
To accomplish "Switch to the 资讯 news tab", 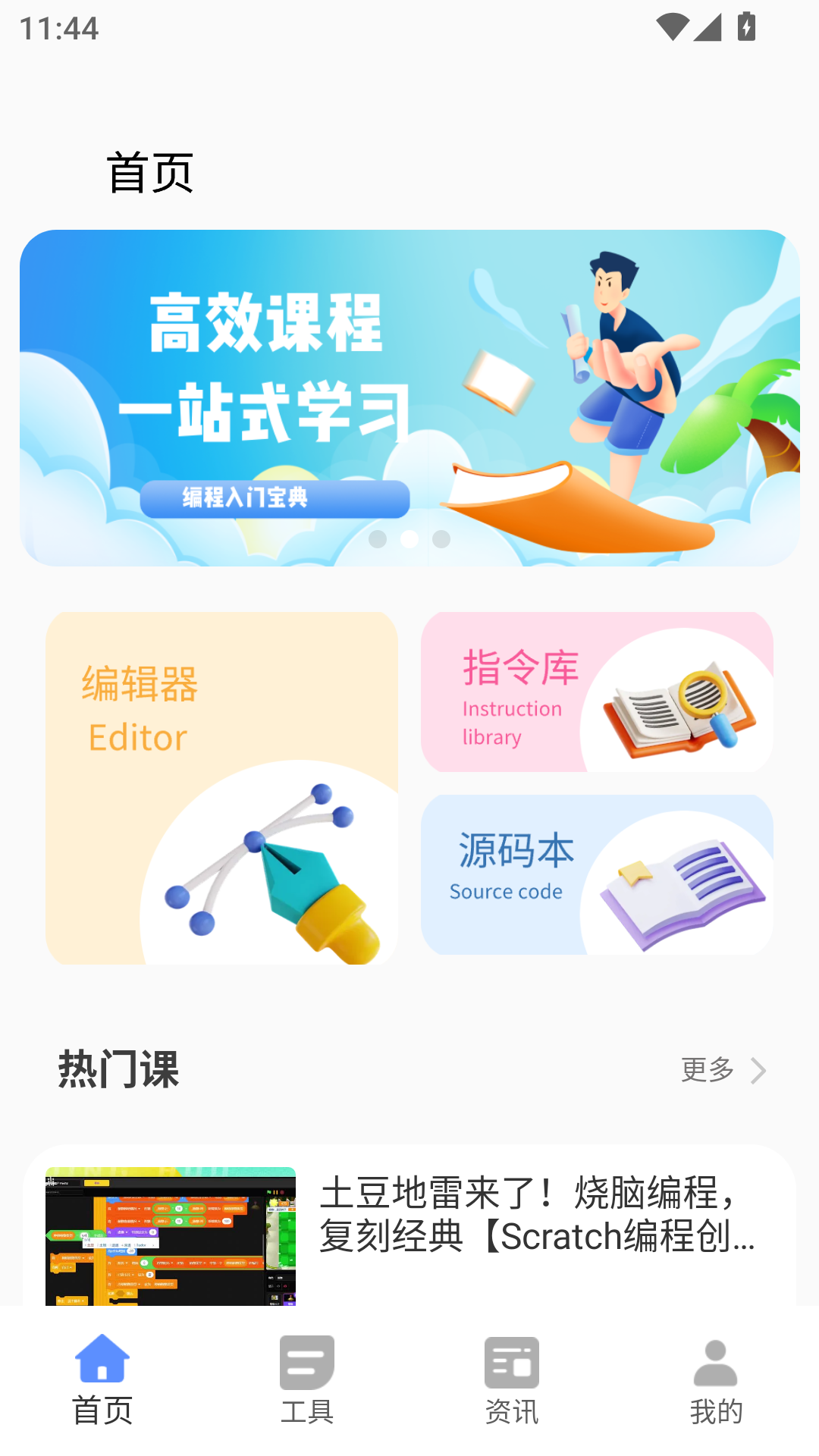I will coord(512,1363).
